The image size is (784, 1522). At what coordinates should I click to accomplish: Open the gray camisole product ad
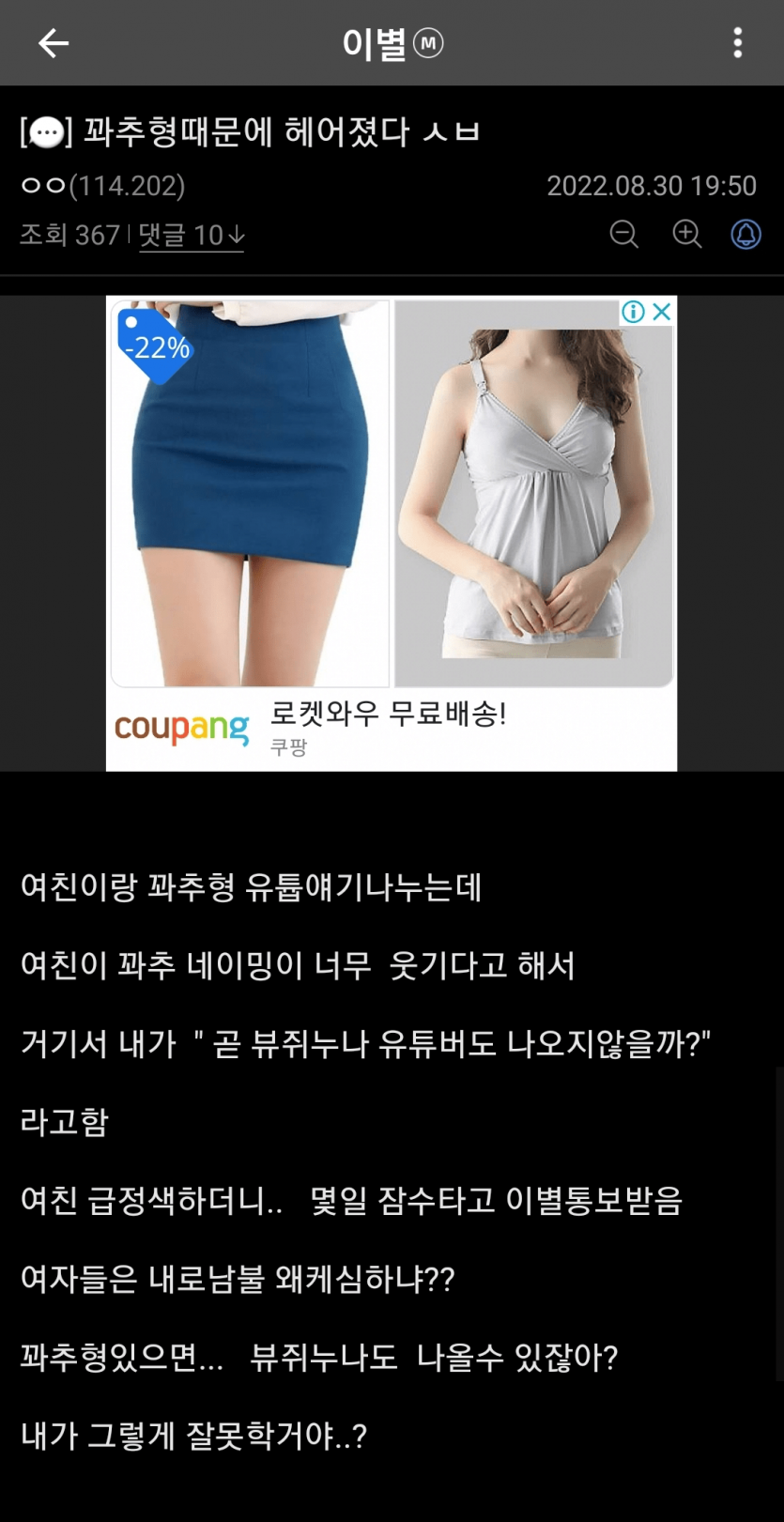coord(533,494)
